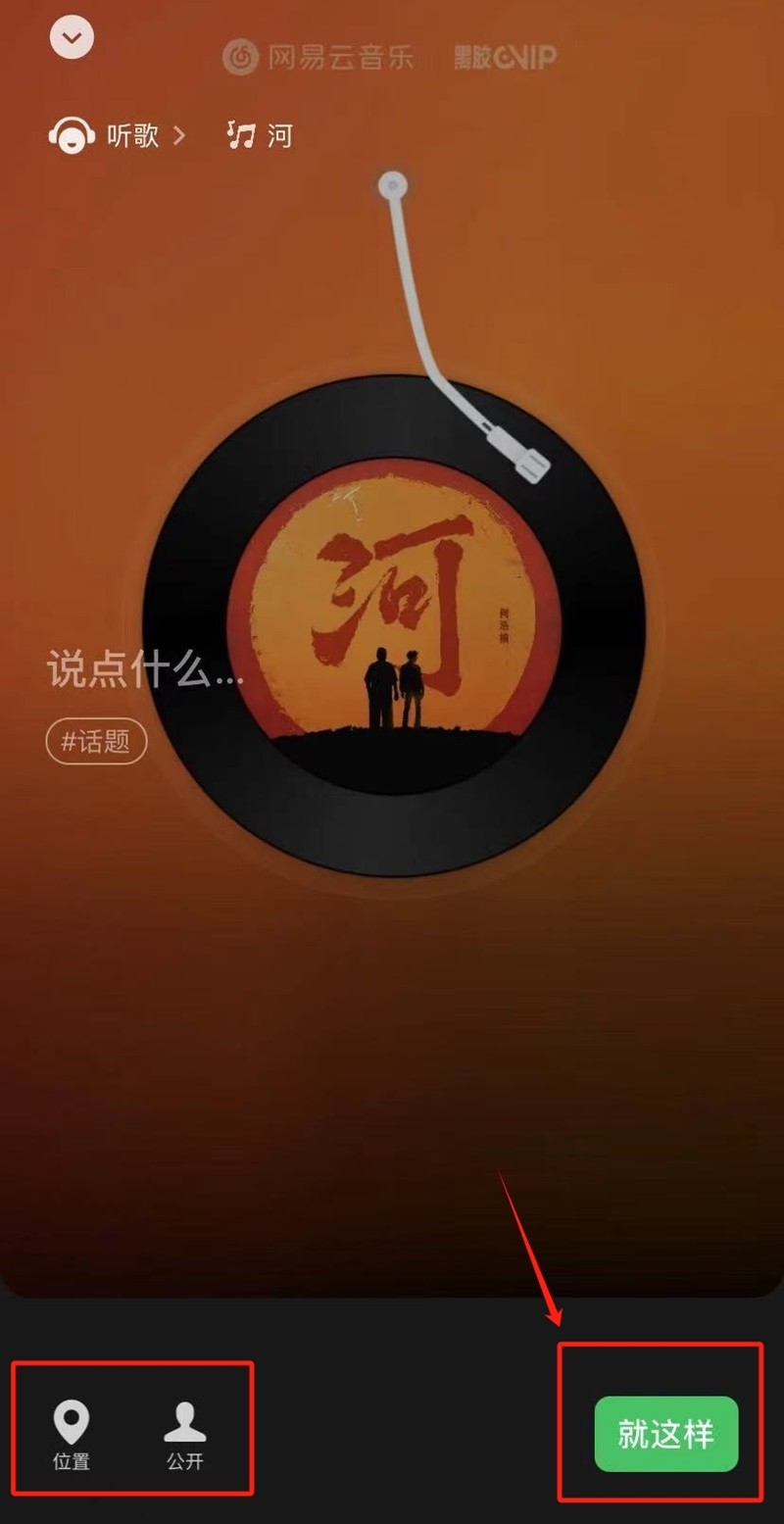Confirm by tapping 就这样
Viewport: 784px width, 1524px height.
click(x=665, y=1434)
